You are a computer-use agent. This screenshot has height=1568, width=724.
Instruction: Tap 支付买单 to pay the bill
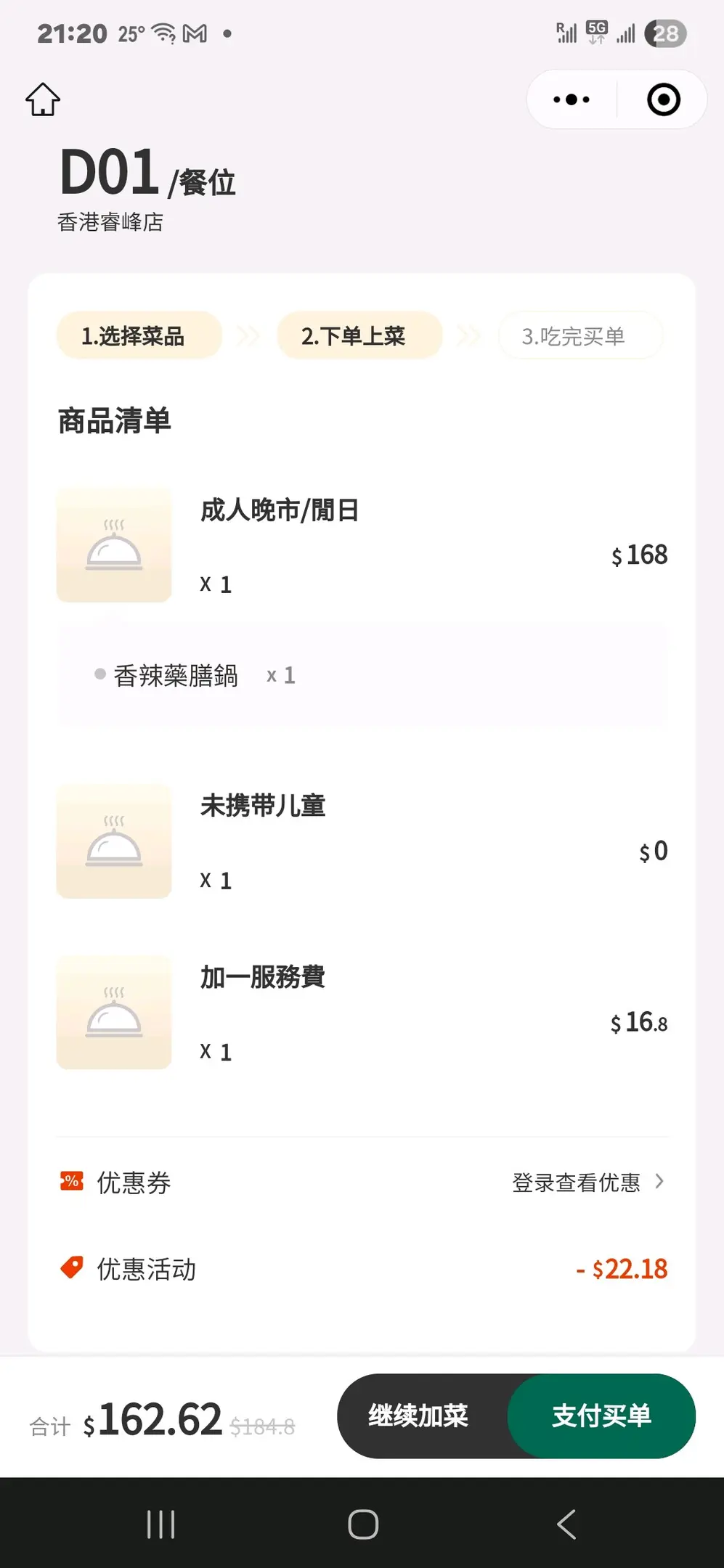click(602, 1416)
